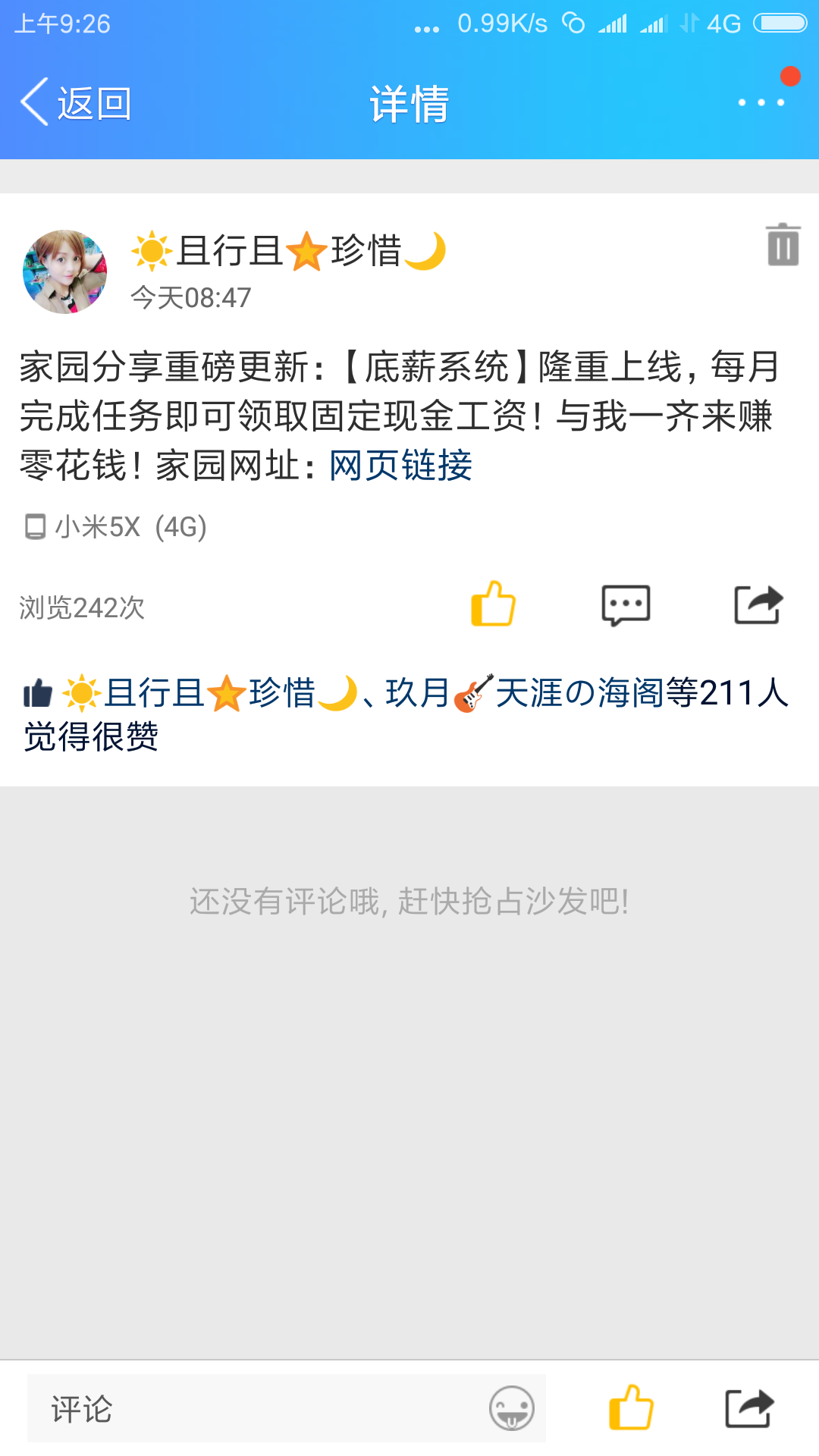Open the poster's profile avatar

pyautogui.click(x=65, y=272)
